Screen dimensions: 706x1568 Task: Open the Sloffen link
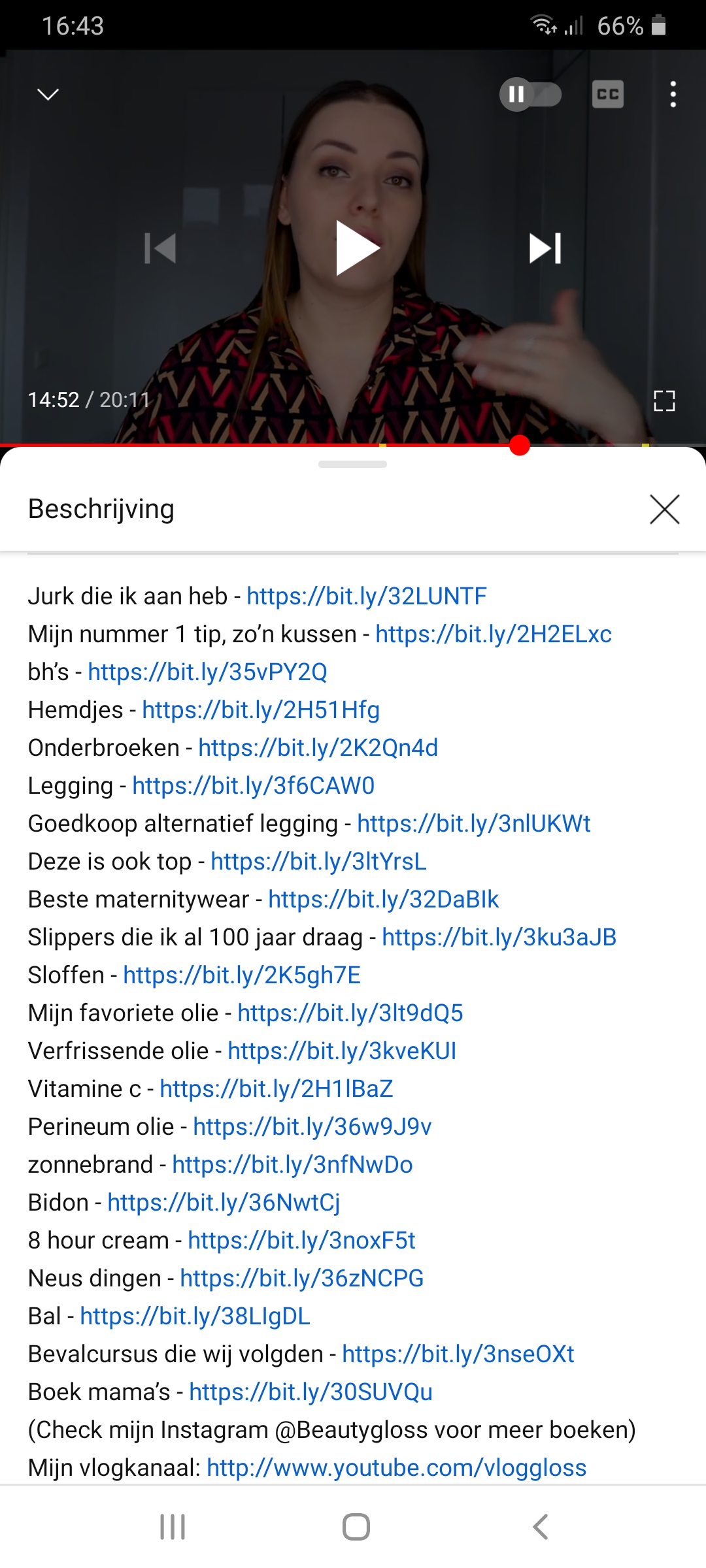coord(242,975)
